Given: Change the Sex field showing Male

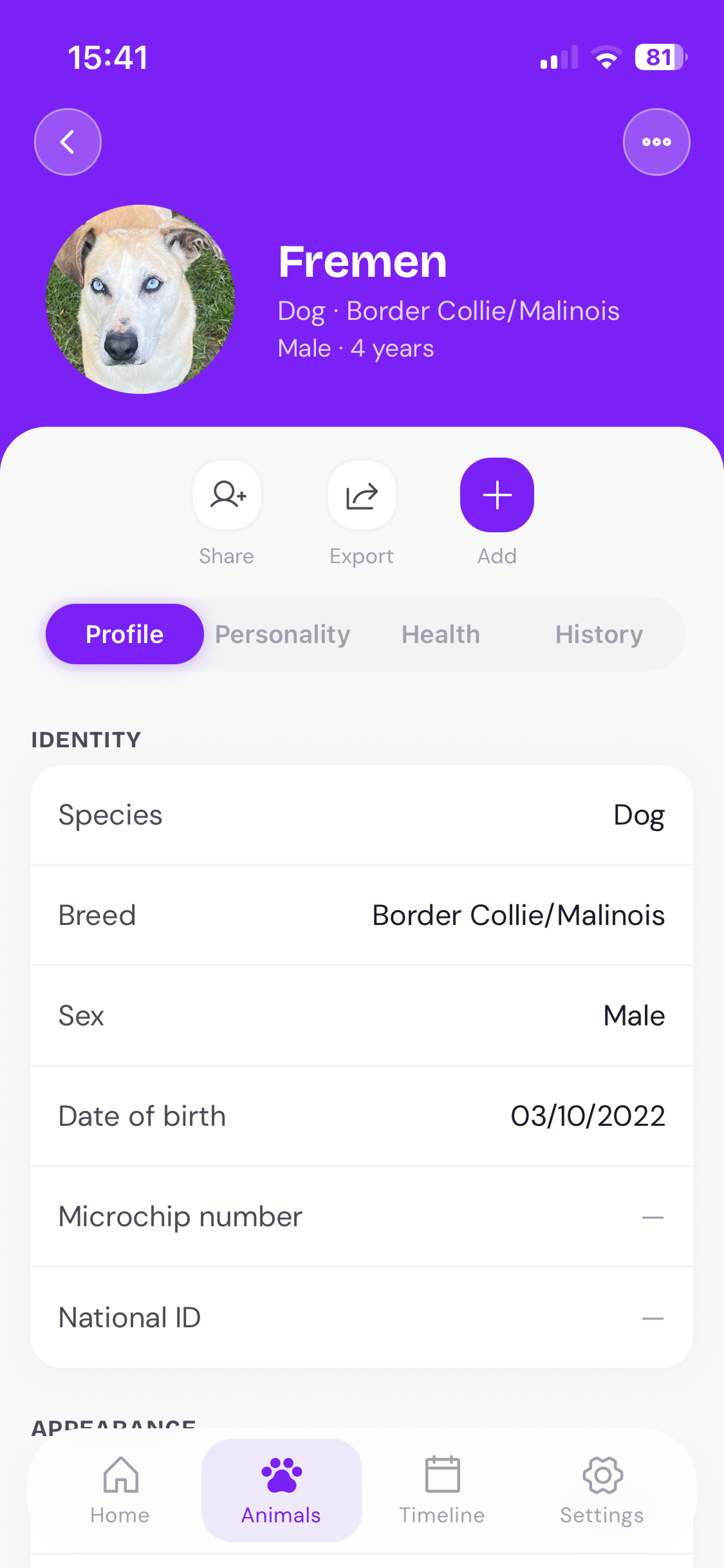Looking at the screenshot, I should pyautogui.click(x=362, y=1016).
